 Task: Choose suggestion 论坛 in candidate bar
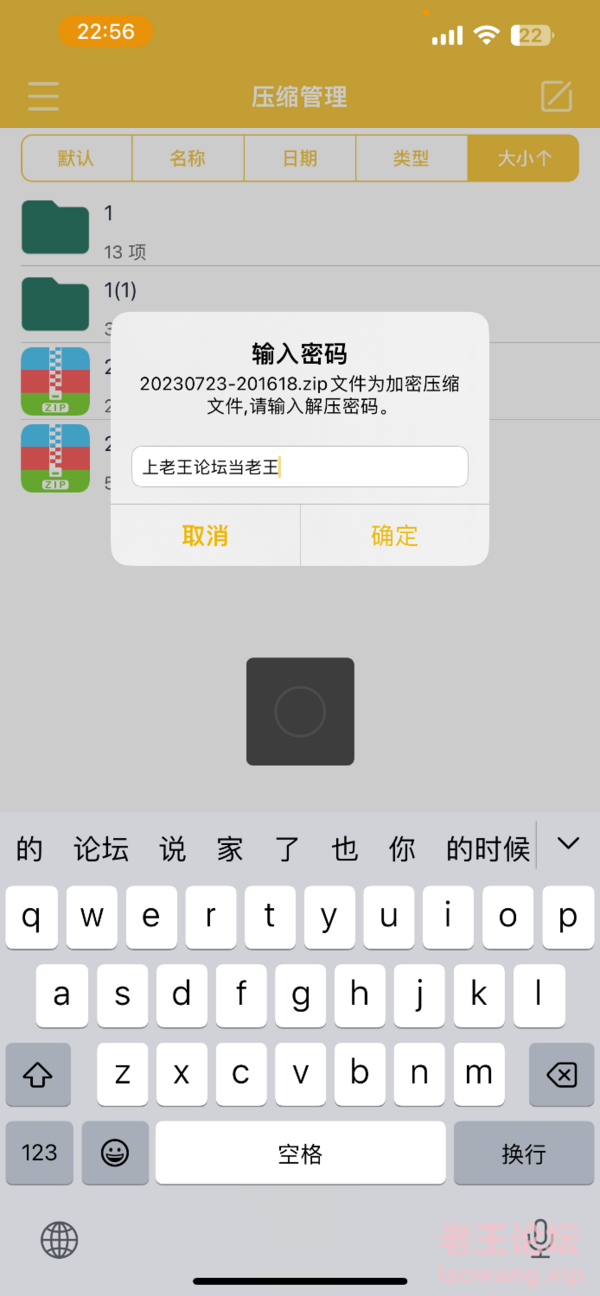[x=101, y=850]
